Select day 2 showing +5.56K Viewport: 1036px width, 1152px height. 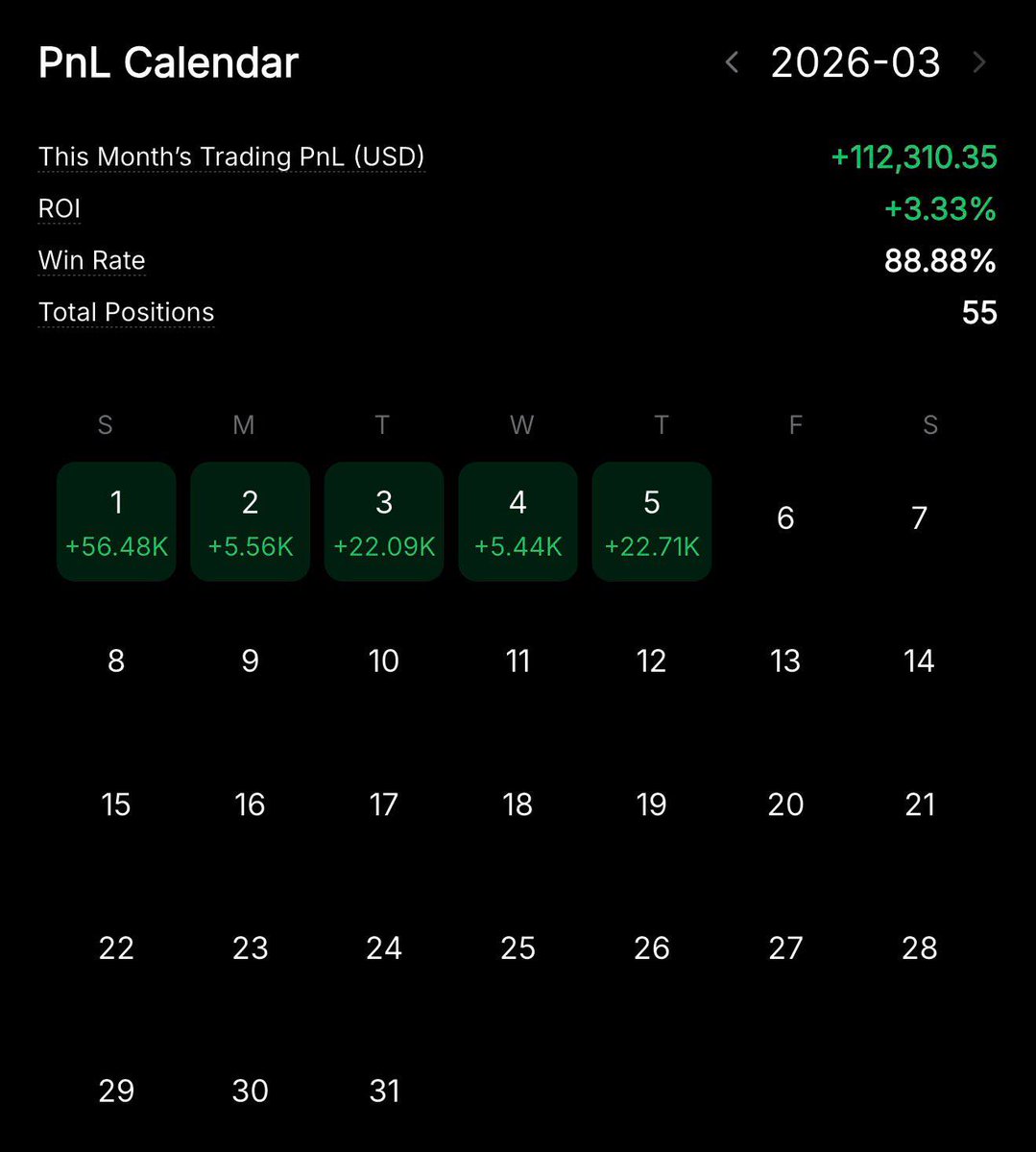tap(250, 522)
